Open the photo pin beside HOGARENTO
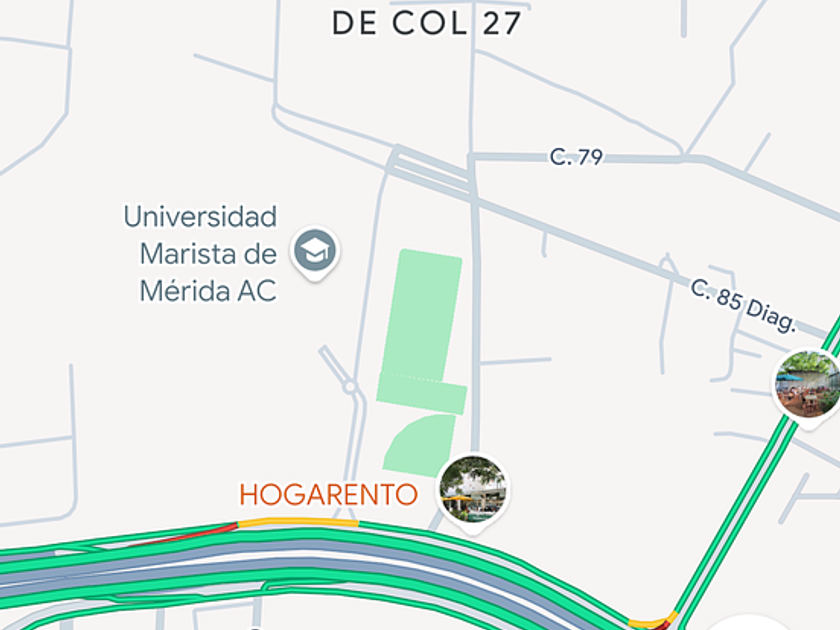The width and height of the screenshot is (840, 630). (x=473, y=489)
